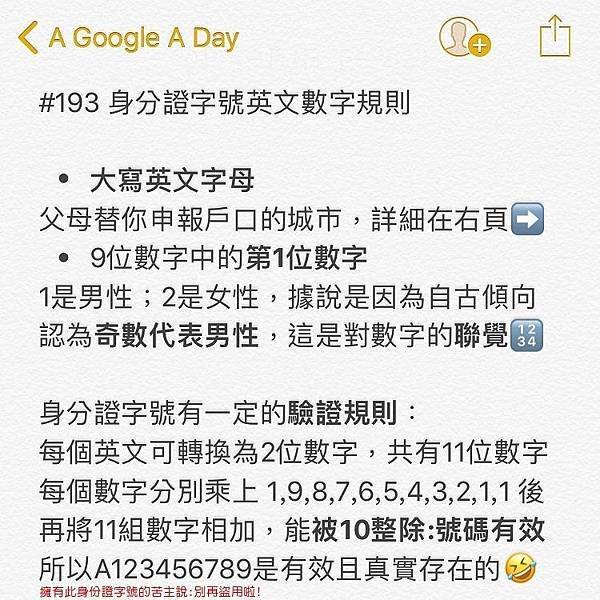Go back to A Google A Day folder
600x600 pixels.
(128, 38)
